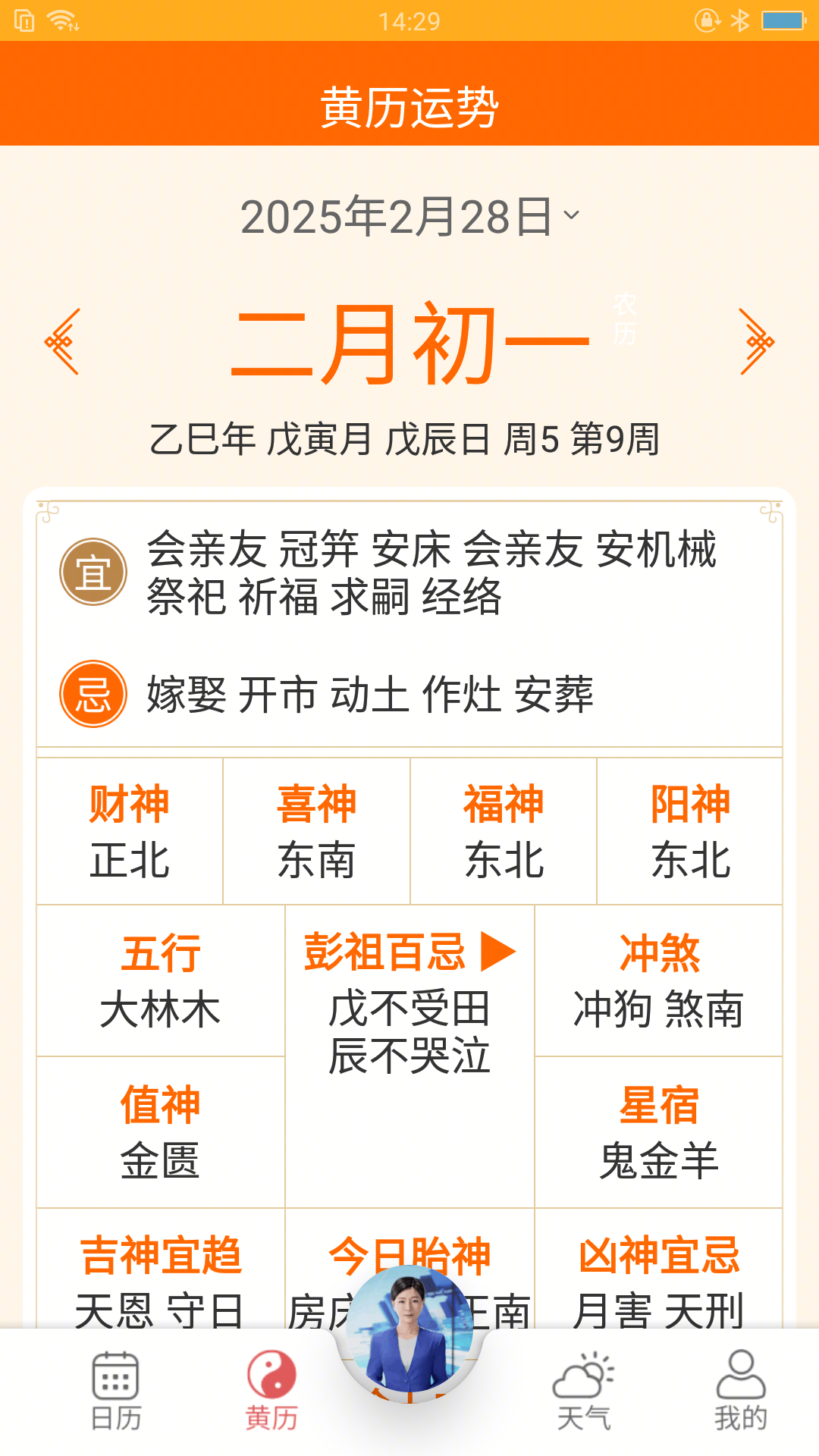Image resolution: width=819 pixels, height=1456 pixels.
Task: Switch to the 我的 tab
Action: click(740, 1391)
